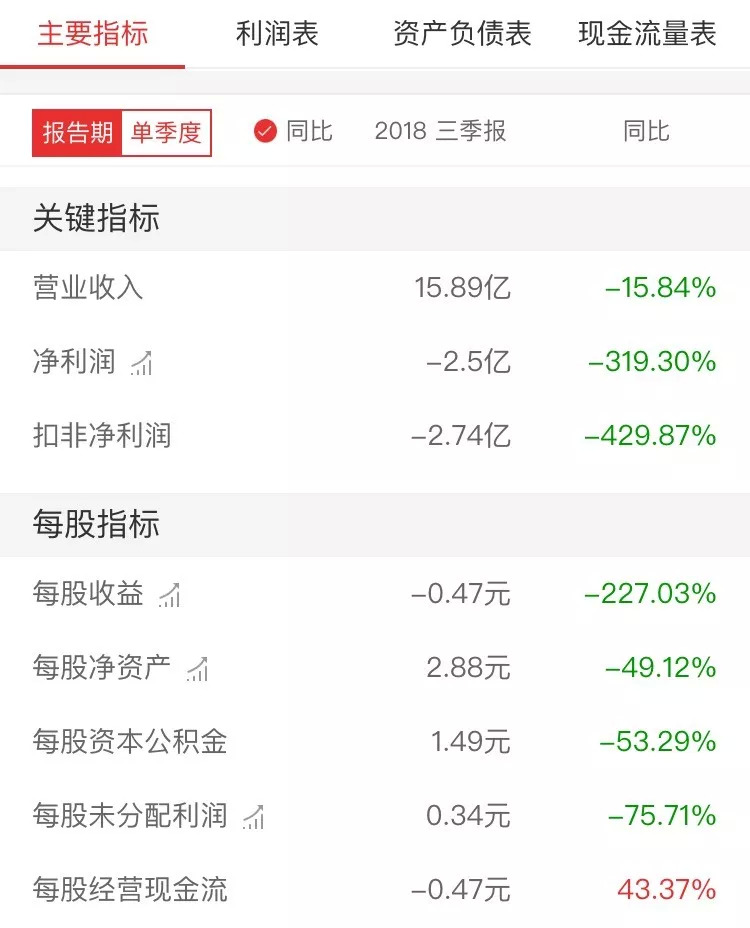750x928 pixels.
Task: Switch to the 利润表 tab
Action: 277,34
